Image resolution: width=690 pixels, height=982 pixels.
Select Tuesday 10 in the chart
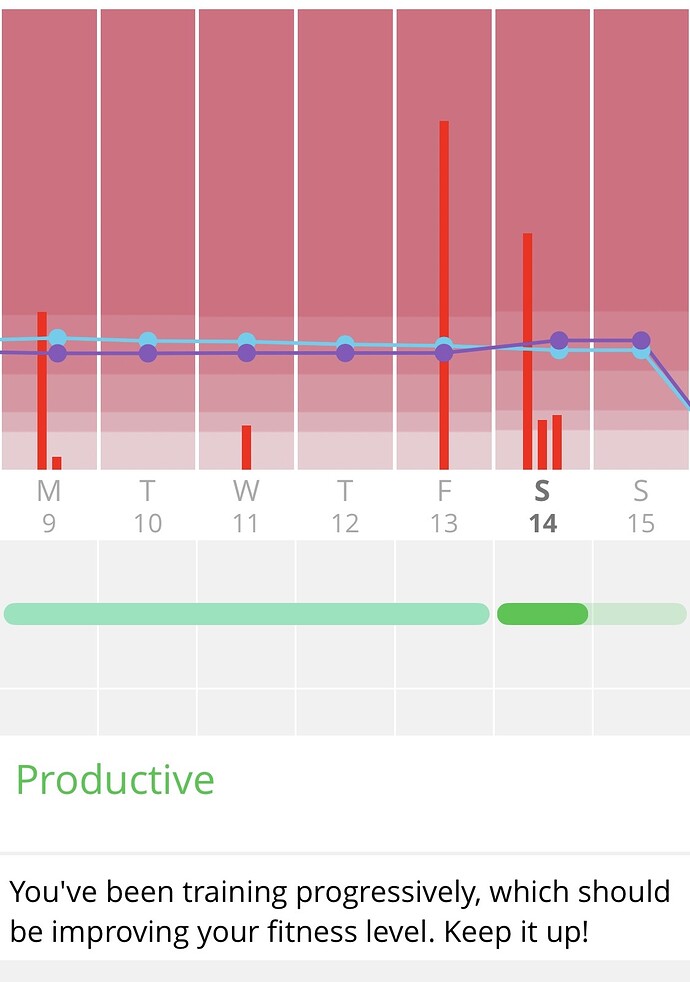(x=148, y=505)
